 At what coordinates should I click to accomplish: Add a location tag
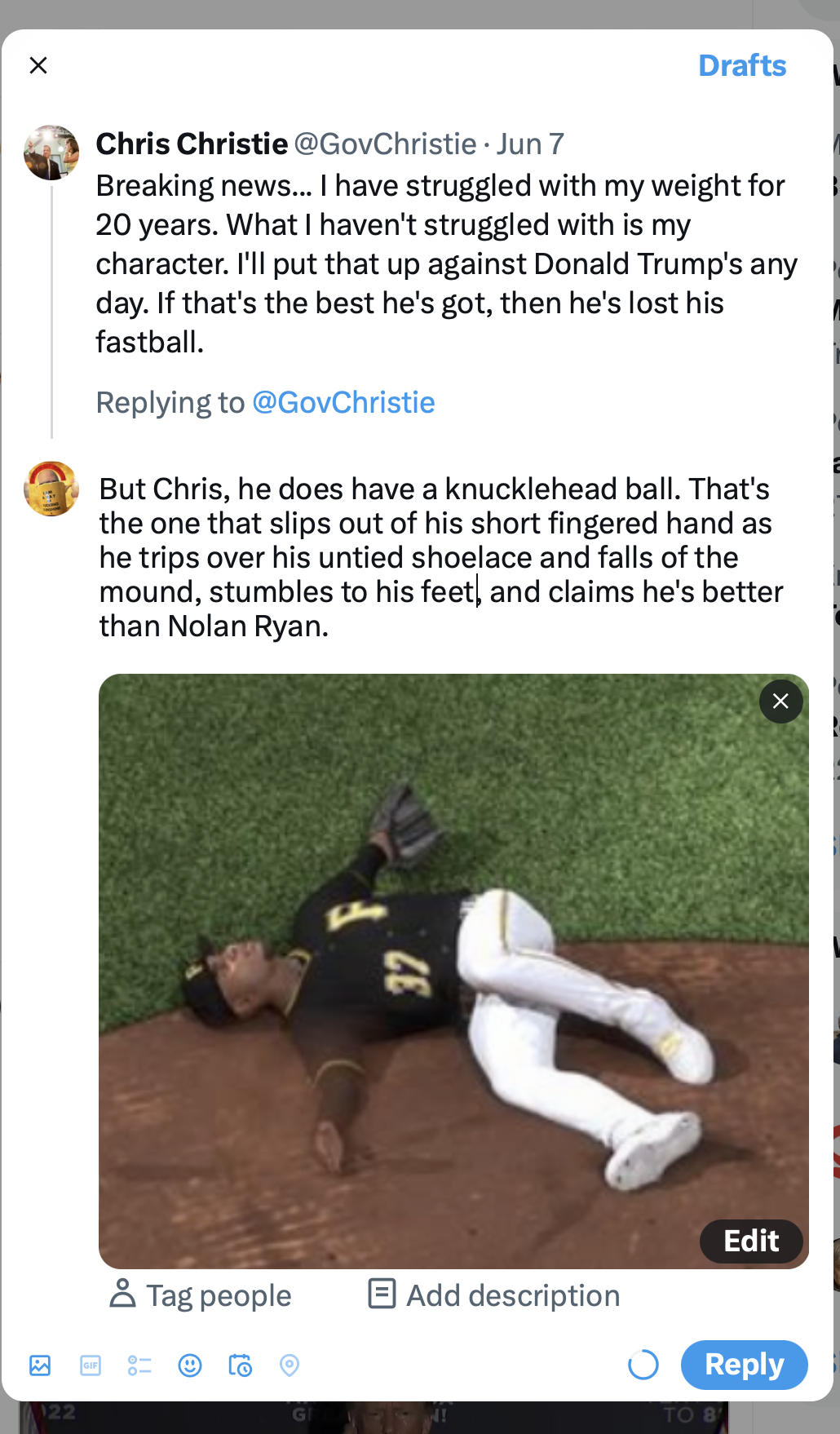click(x=290, y=1365)
